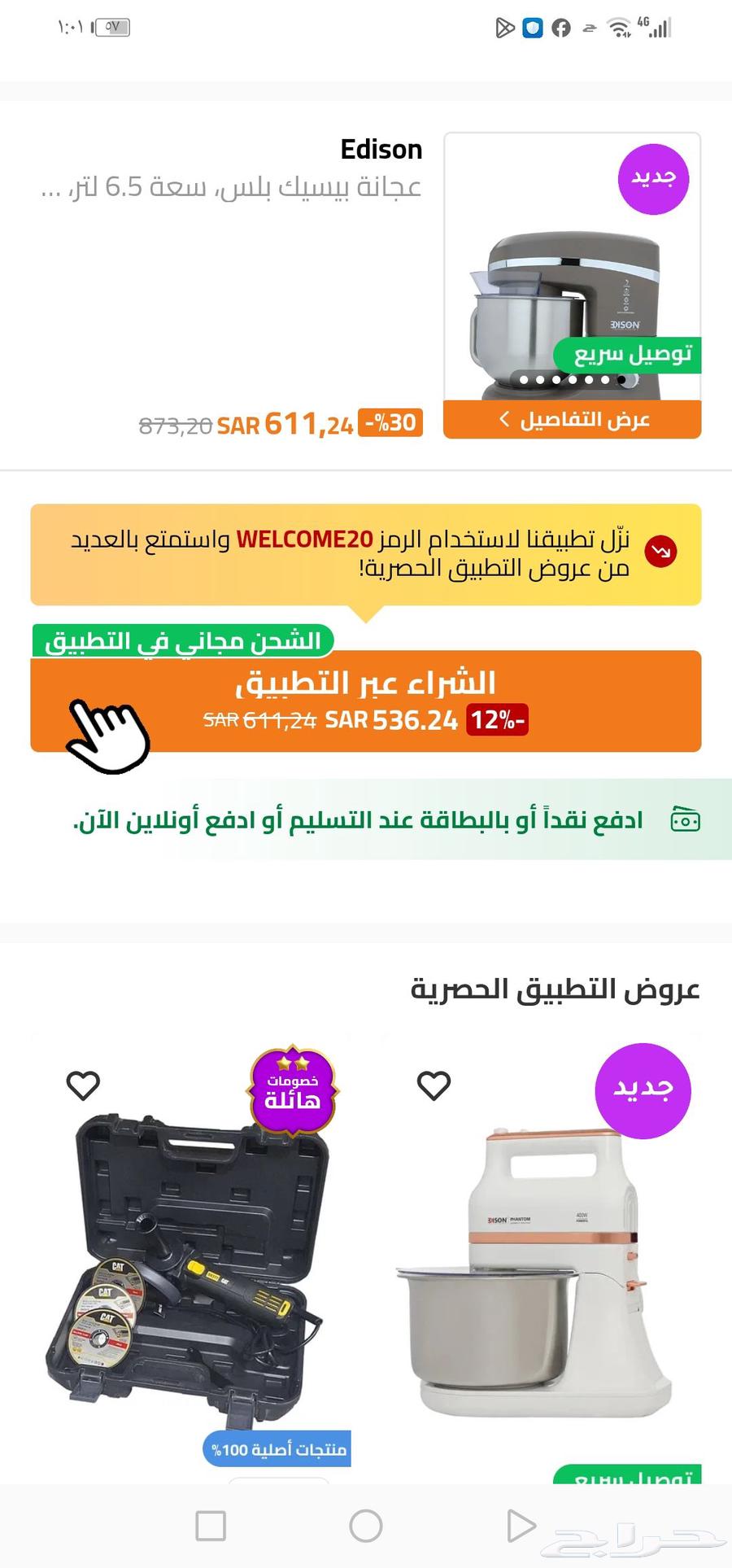Tap the عرض التفاصيل button
Viewport: 732px width, 1568px height.
coord(573,420)
